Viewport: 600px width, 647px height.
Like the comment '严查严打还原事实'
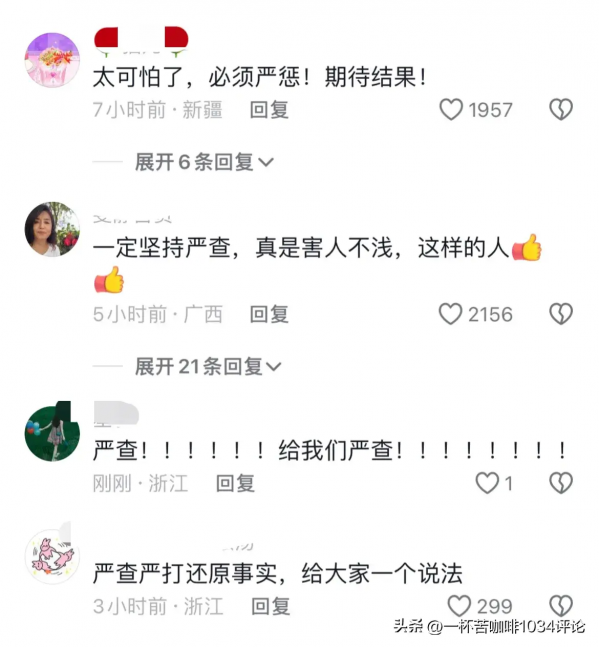click(459, 606)
